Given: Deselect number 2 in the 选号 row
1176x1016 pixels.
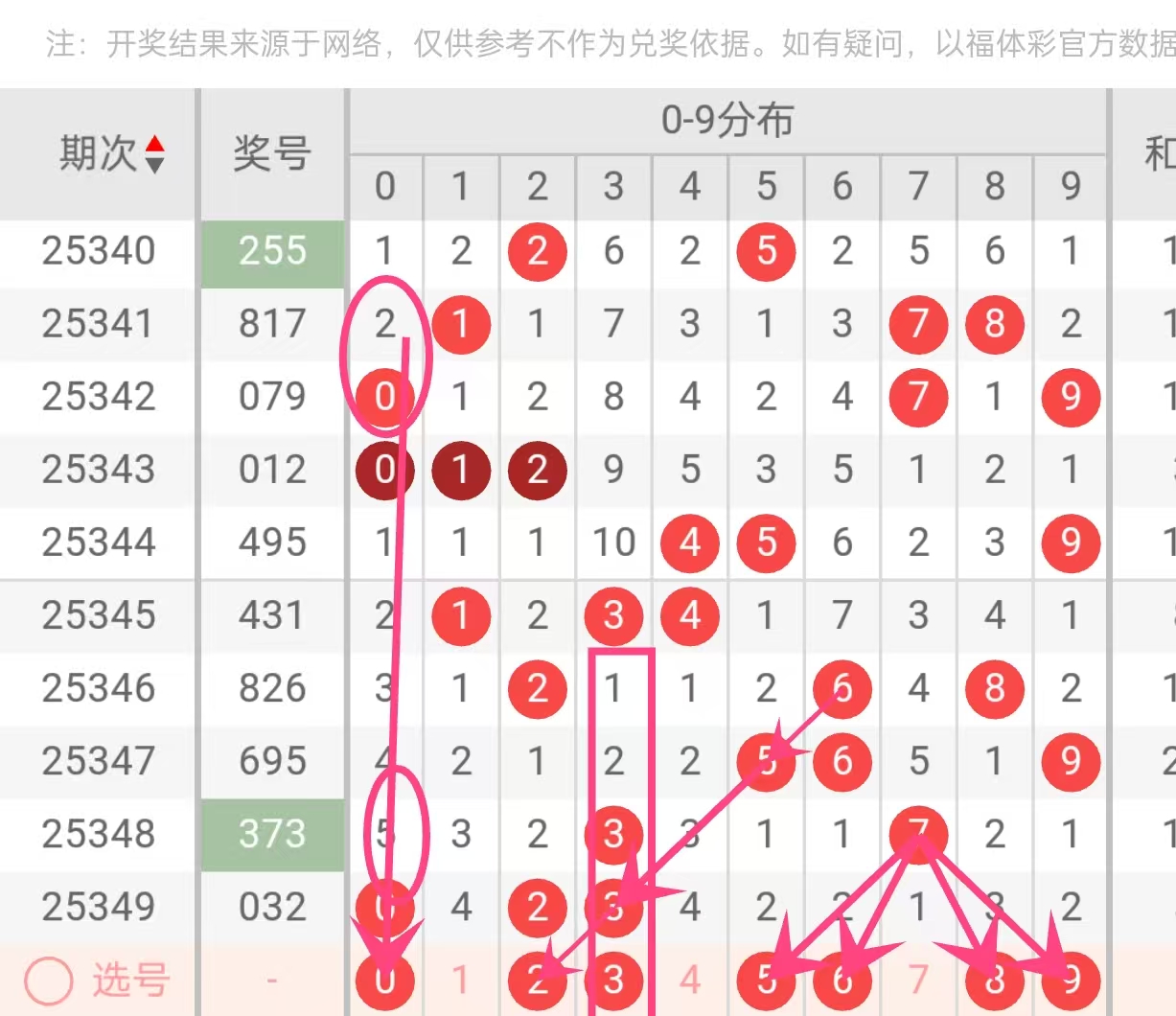Looking at the screenshot, I should pos(537,981).
